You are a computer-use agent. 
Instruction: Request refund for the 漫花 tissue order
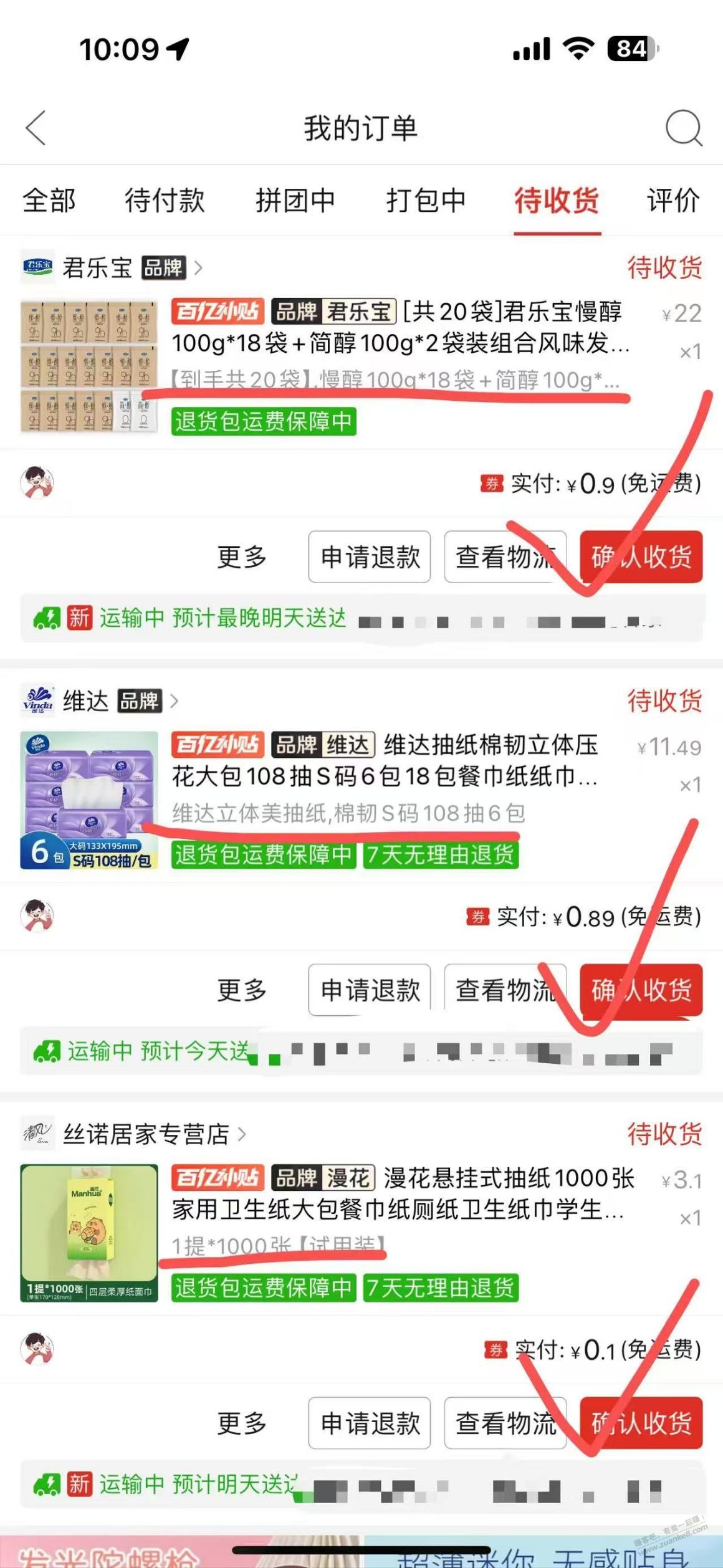(x=370, y=1423)
